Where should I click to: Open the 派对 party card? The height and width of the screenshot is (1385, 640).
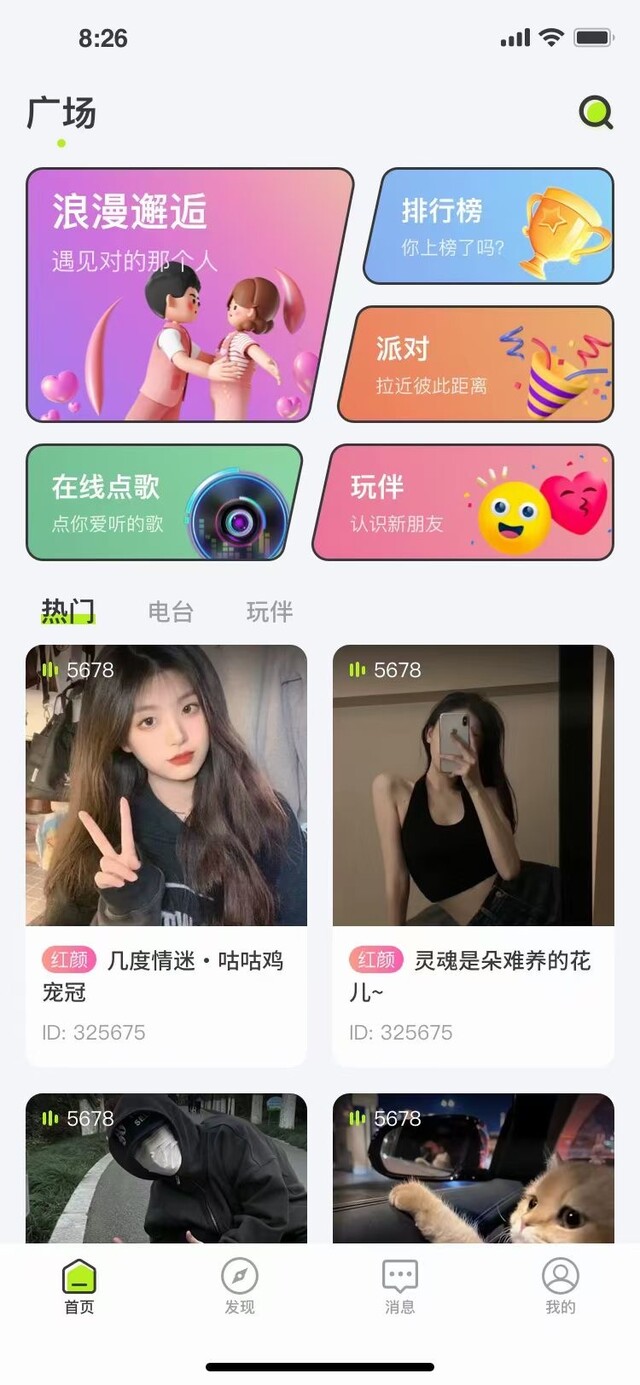pos(478,364)
